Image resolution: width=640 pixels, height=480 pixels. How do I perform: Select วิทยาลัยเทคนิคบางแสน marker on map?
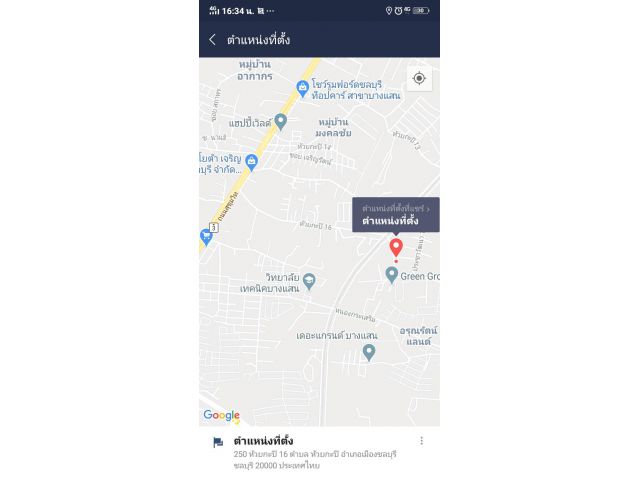click(309, 281)
